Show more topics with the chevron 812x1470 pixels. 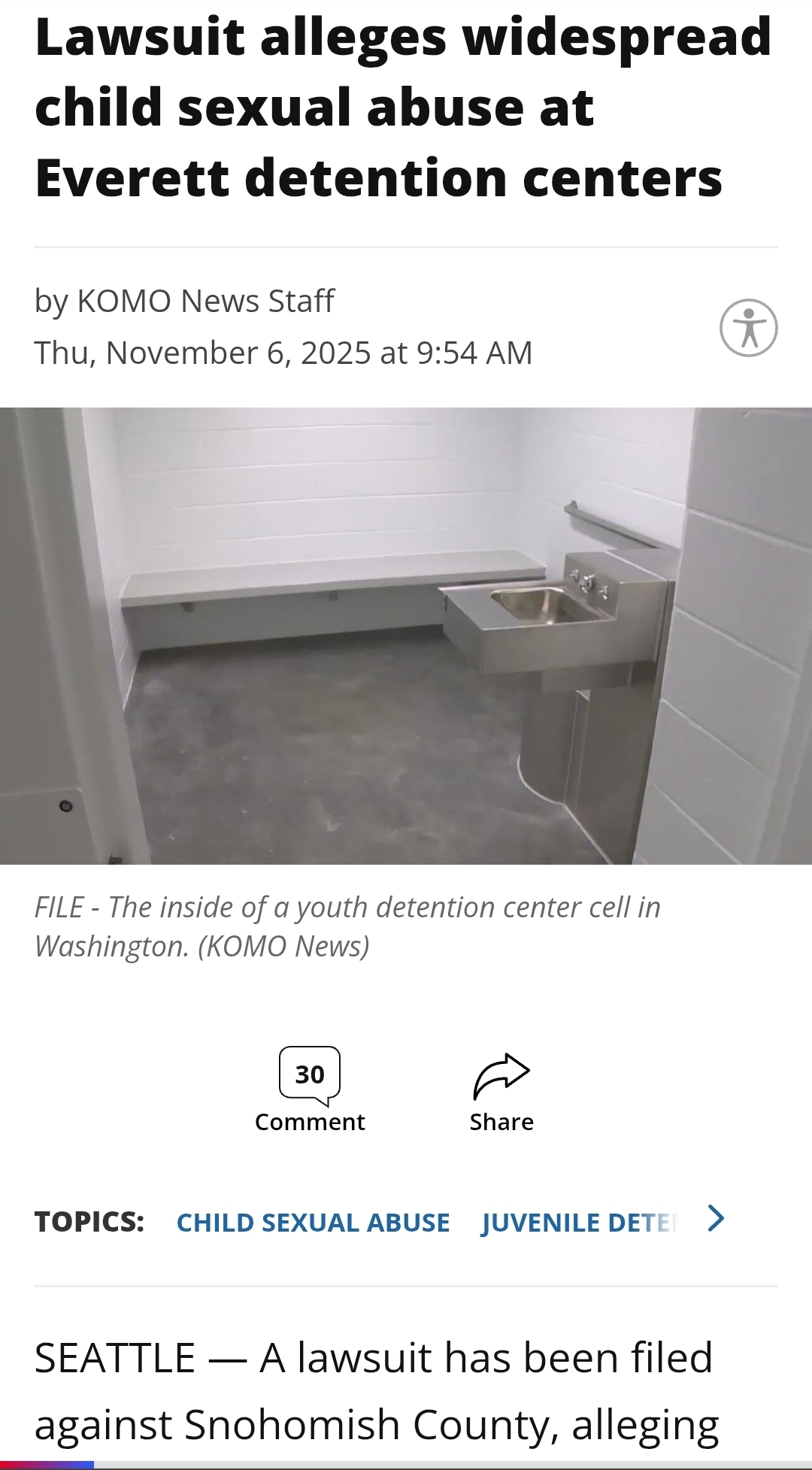717,1218
